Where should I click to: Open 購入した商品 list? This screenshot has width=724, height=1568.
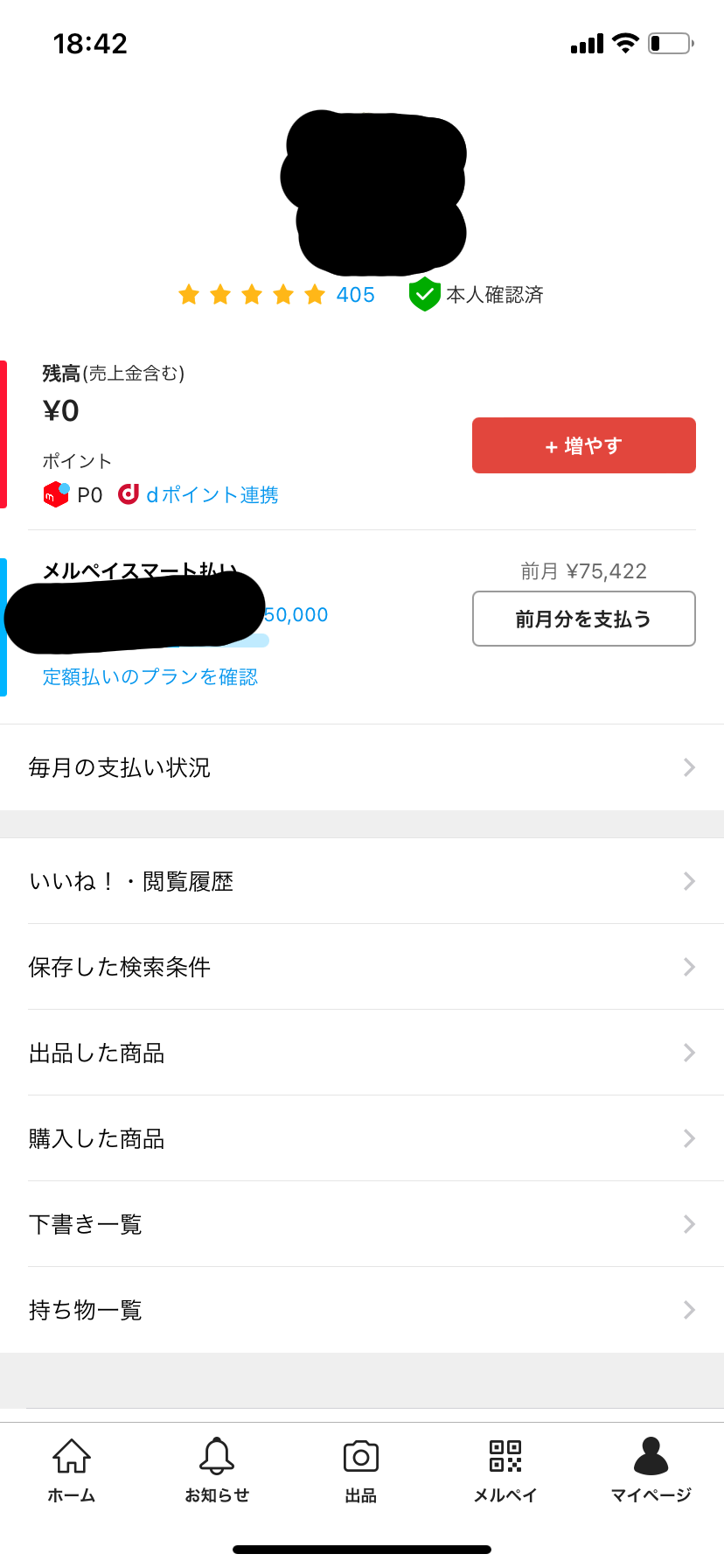tap(362, 1138)
